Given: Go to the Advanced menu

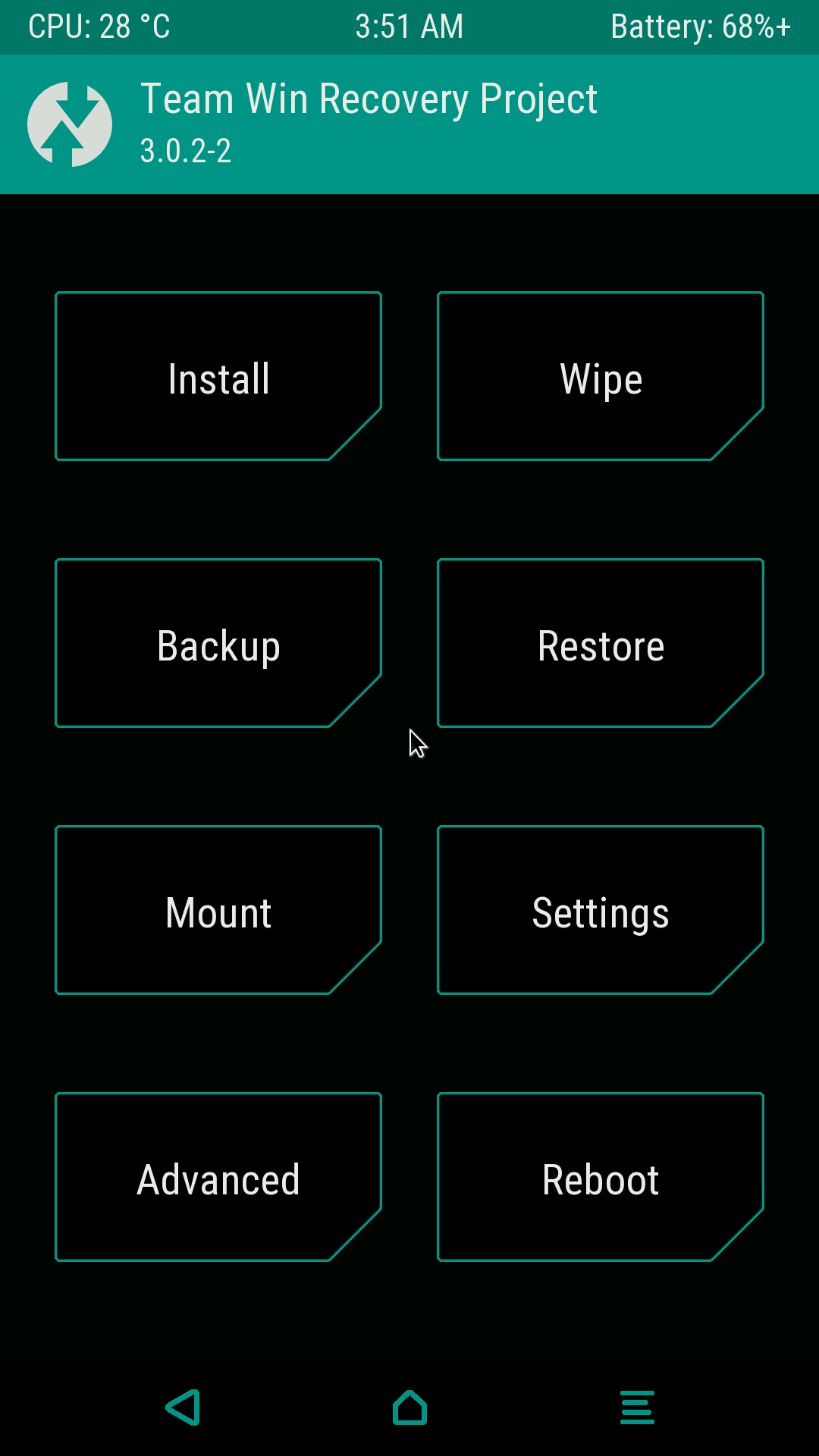Looking at the screenshot, I should (218, 1178).
